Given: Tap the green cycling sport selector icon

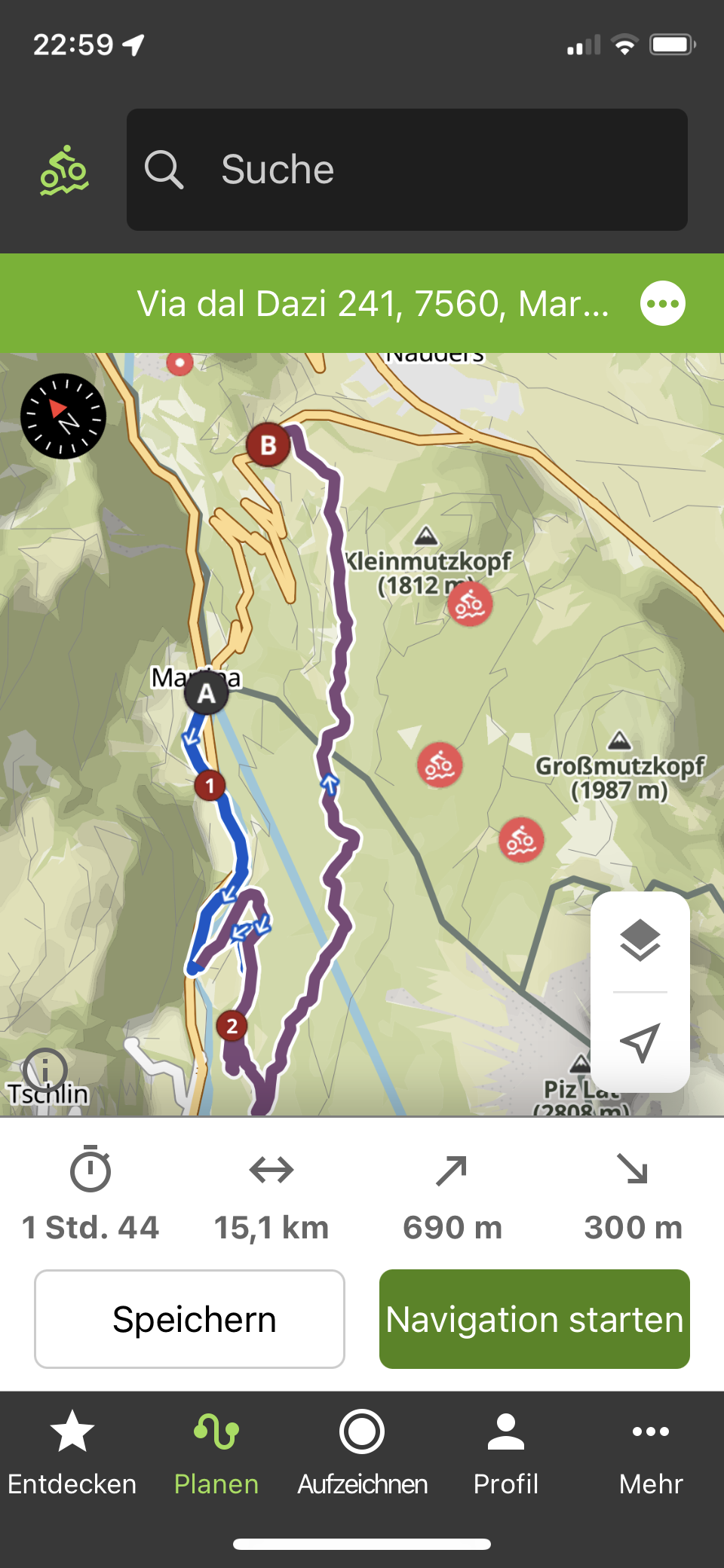Looking at the screenshot, I should coord(64,170).
